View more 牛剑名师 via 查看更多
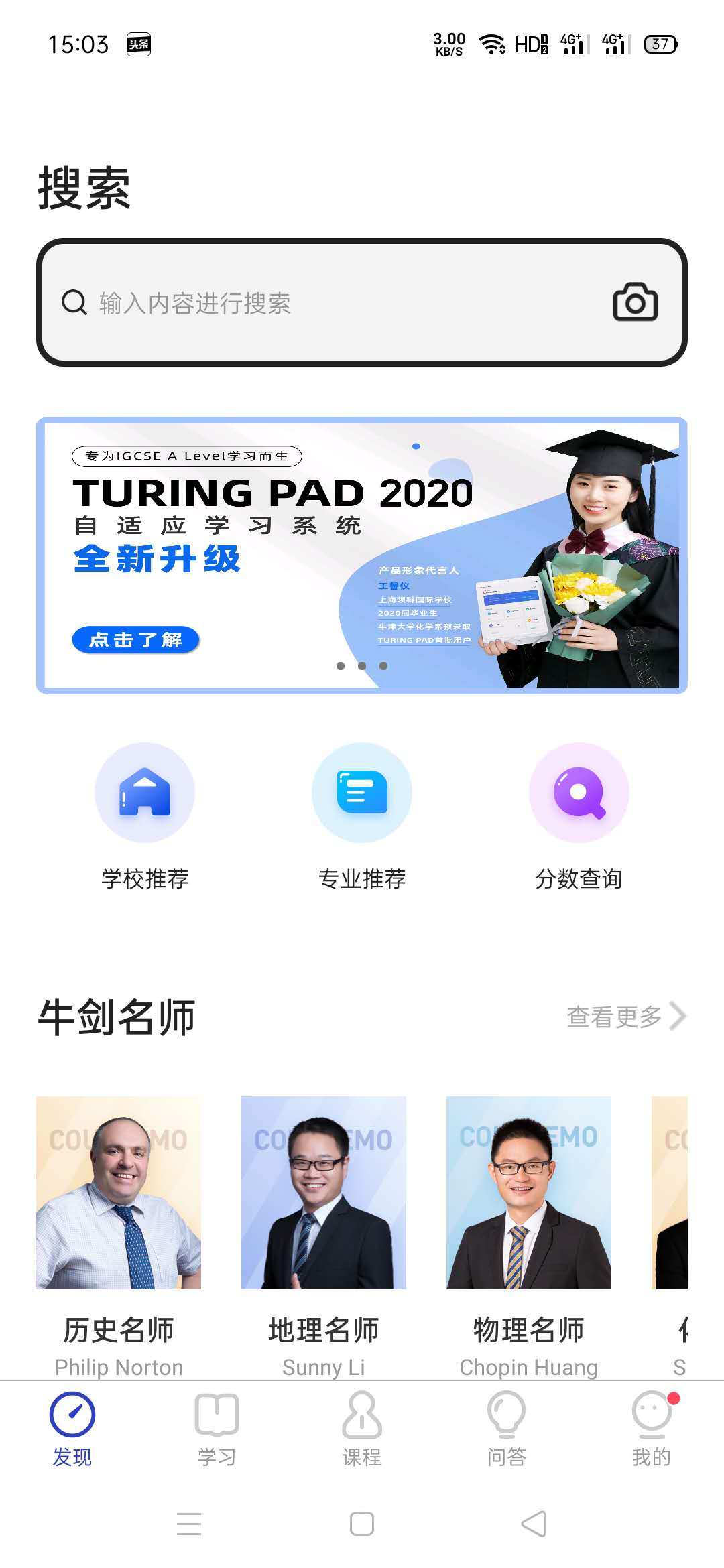Viewport: 724px width, 1568px height. (626, 1017)
